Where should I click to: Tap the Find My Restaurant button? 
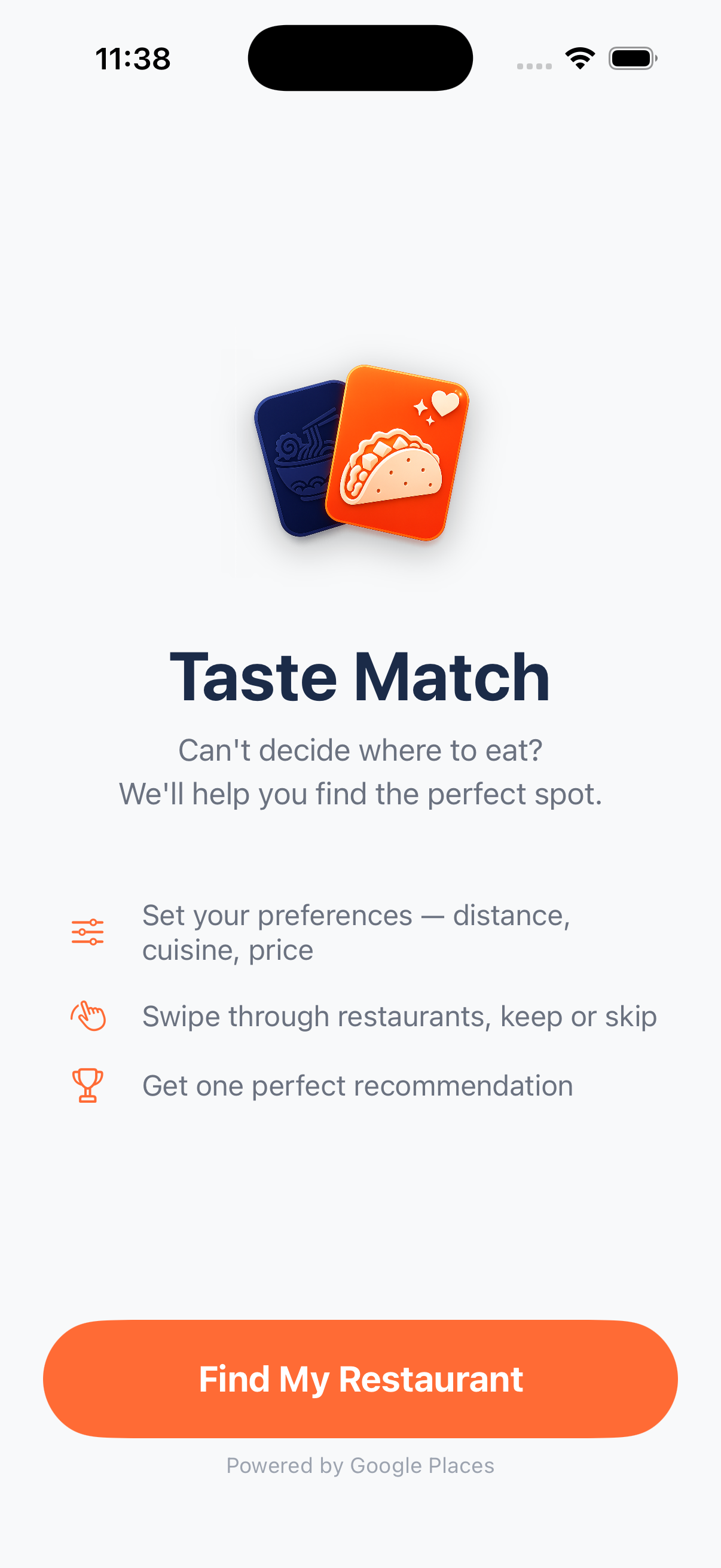(x=360, y=1378)
